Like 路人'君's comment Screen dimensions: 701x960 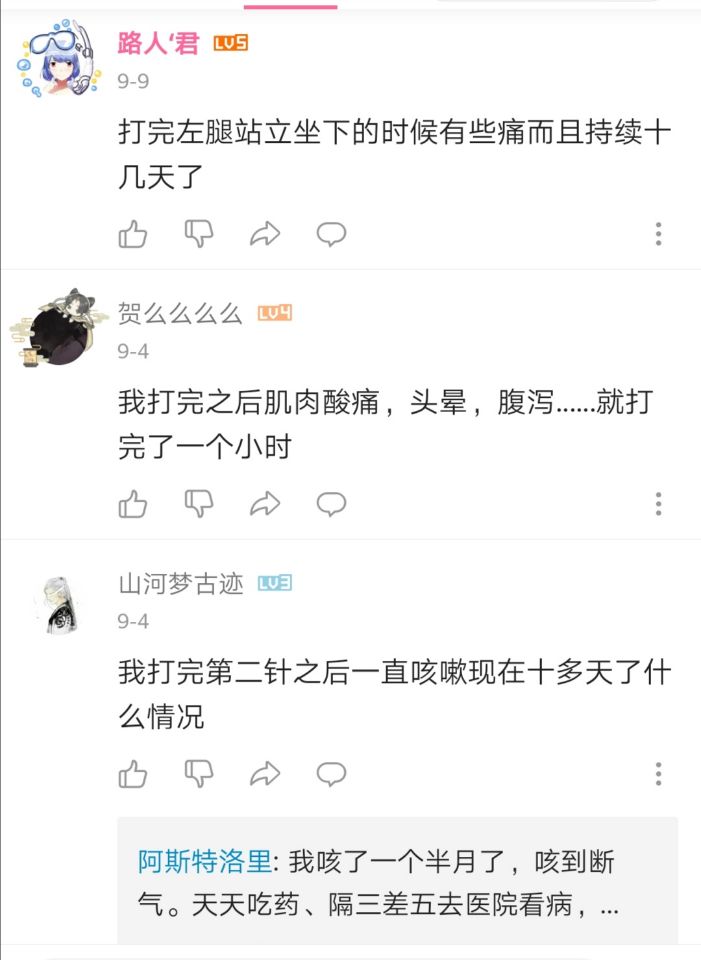(x=133, y=234)
